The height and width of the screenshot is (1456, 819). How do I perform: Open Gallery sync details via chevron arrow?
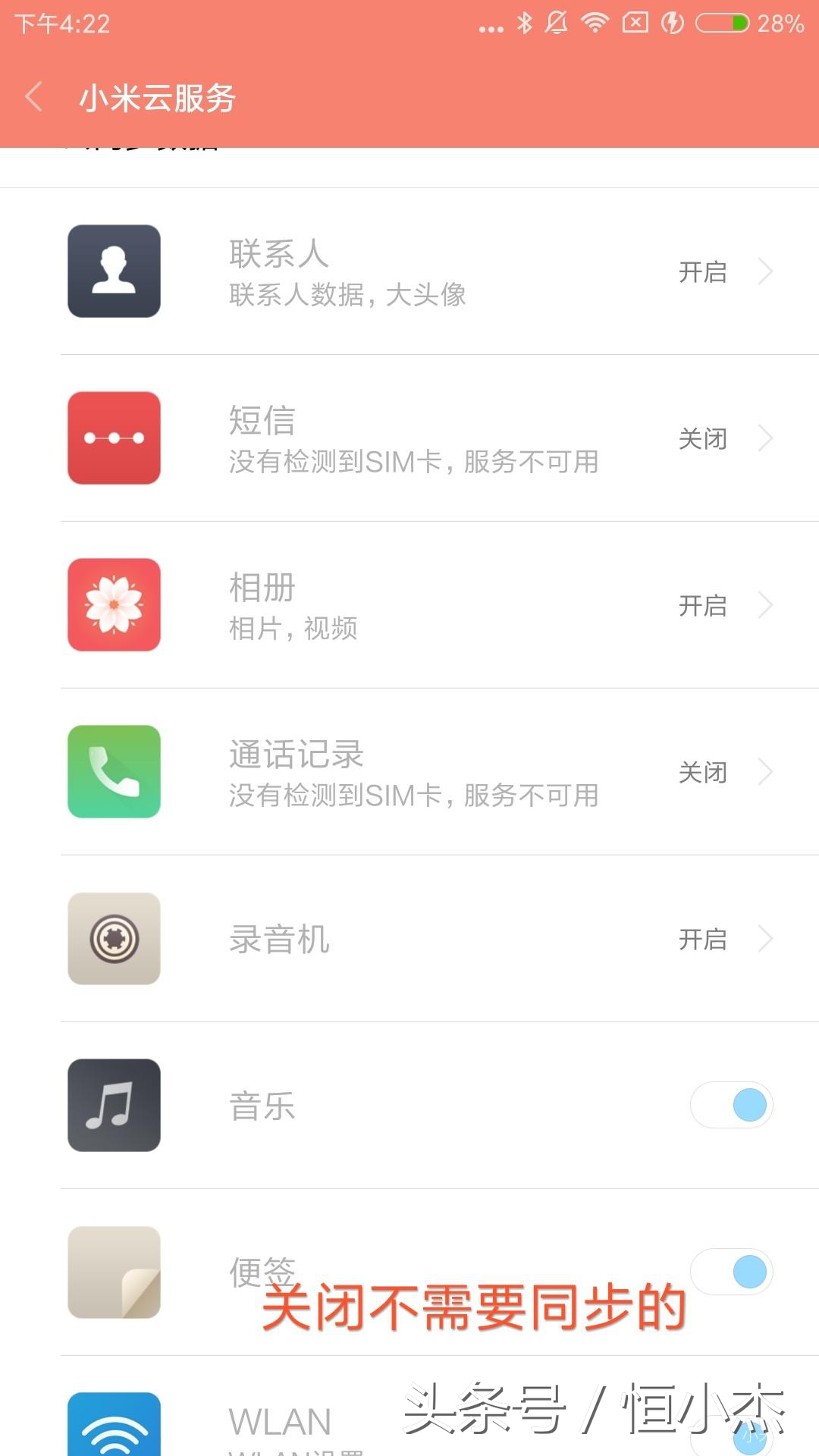coord(764,604)
